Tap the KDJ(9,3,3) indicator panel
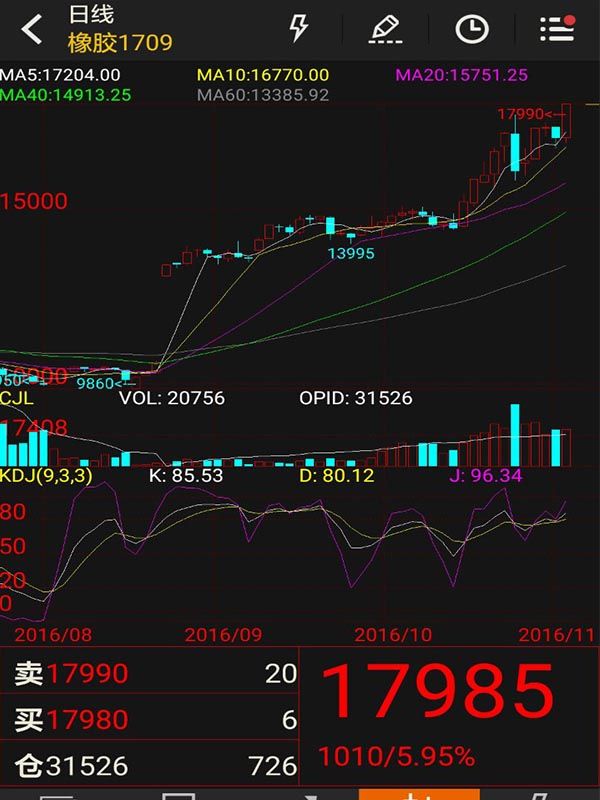Image resolution: width=600 pixels, height=800 pixels. (300, 550)
